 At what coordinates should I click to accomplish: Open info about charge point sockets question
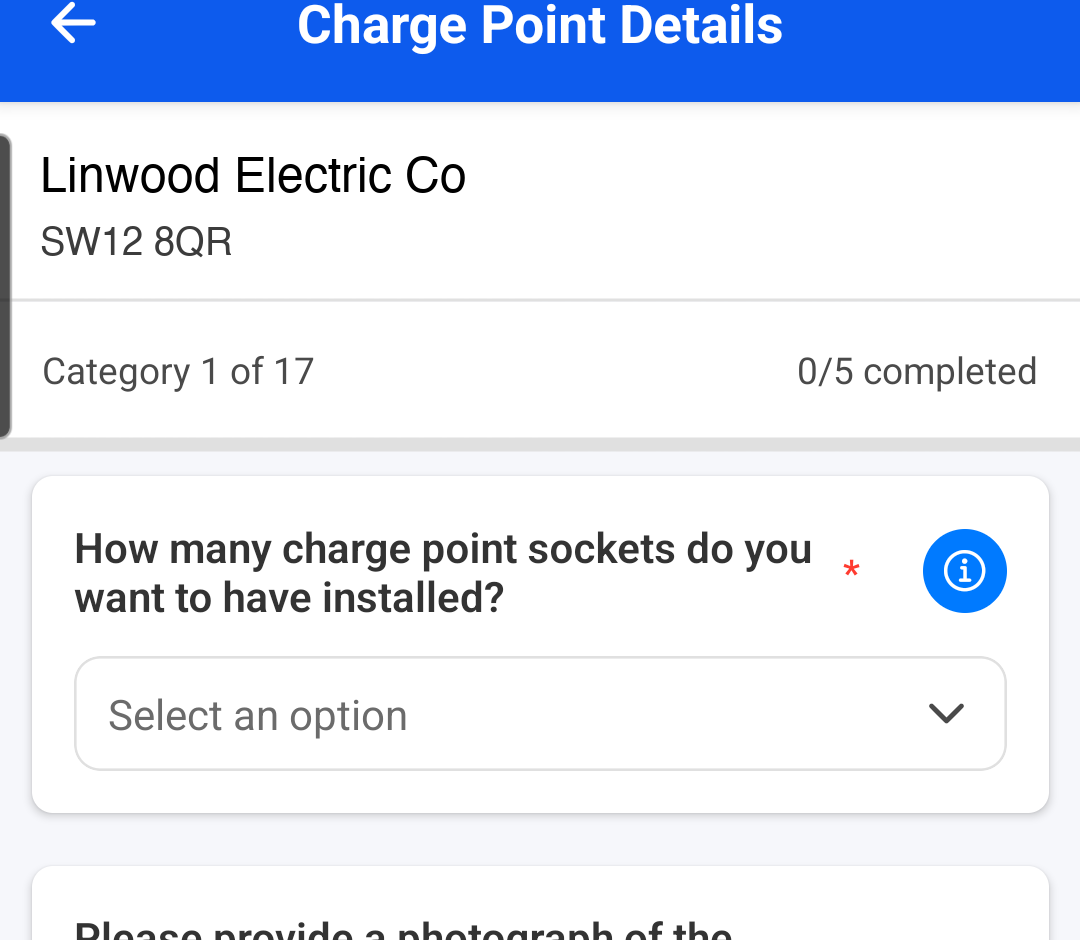(964, 571)
